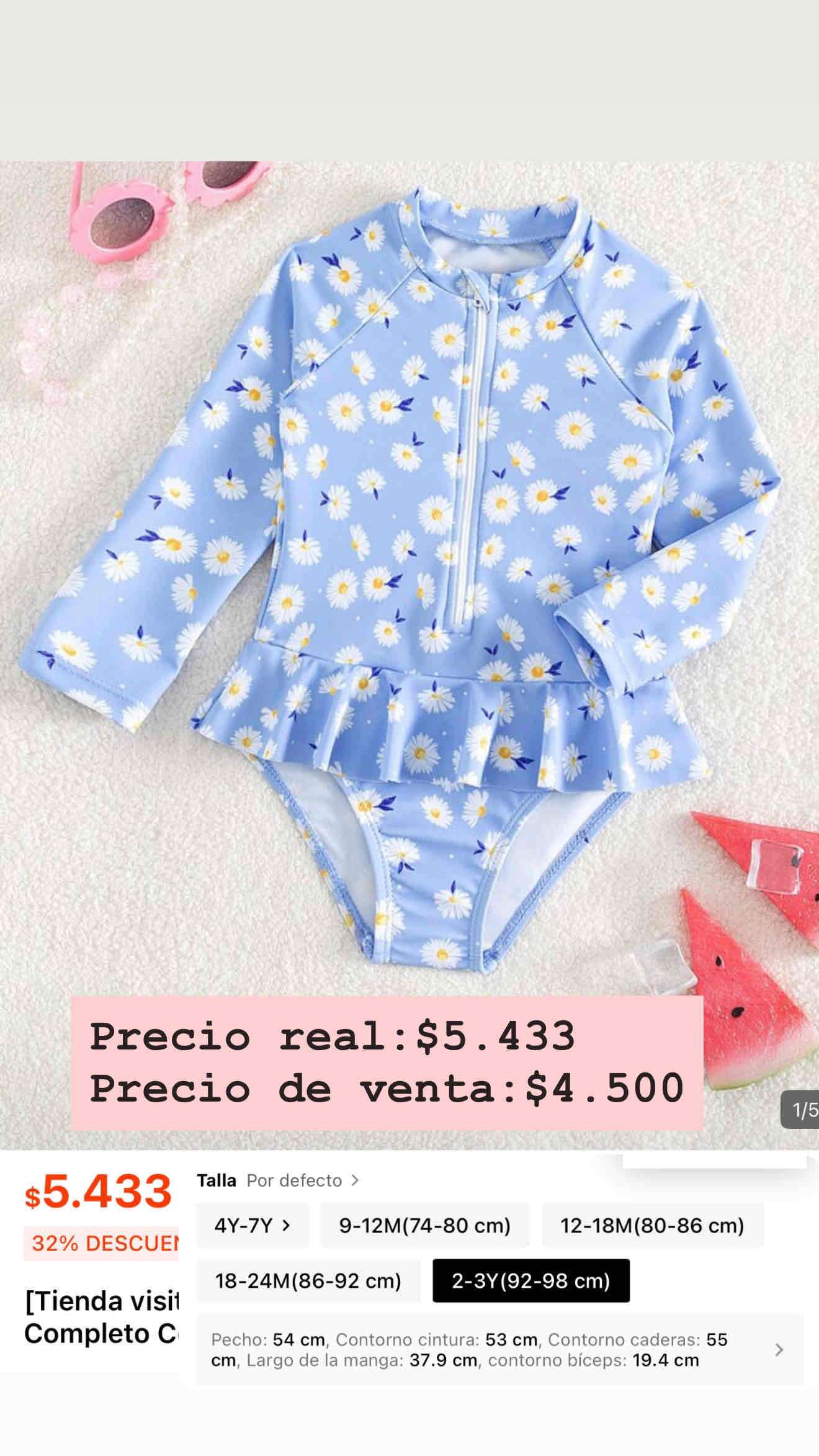This screenshot has height=1456, width=819.
Task: Tap the product photo to open gallery
Action: [x=409, y=559]
